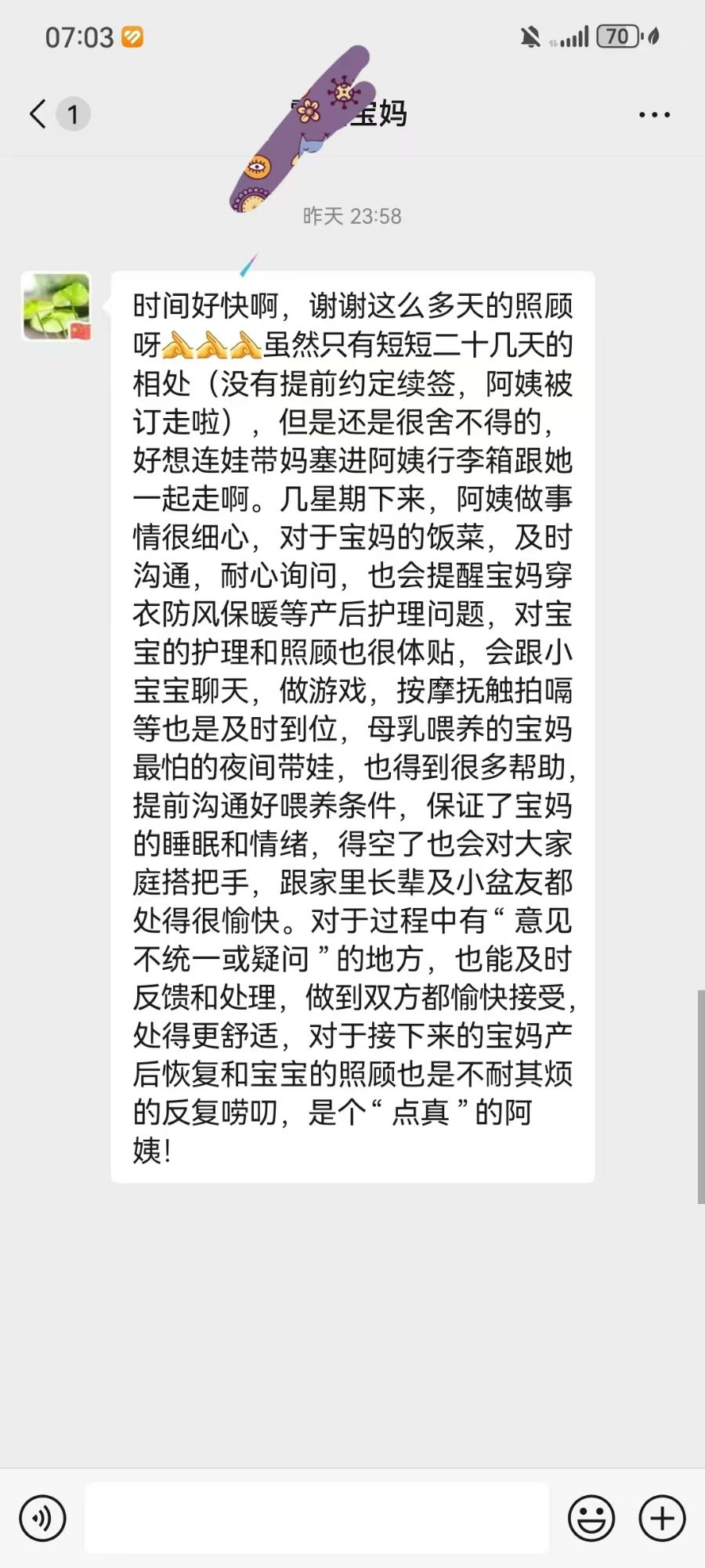Screen dimensions: 705x1568
Task: Open the emoji sticker panel
Action: 591,1519
